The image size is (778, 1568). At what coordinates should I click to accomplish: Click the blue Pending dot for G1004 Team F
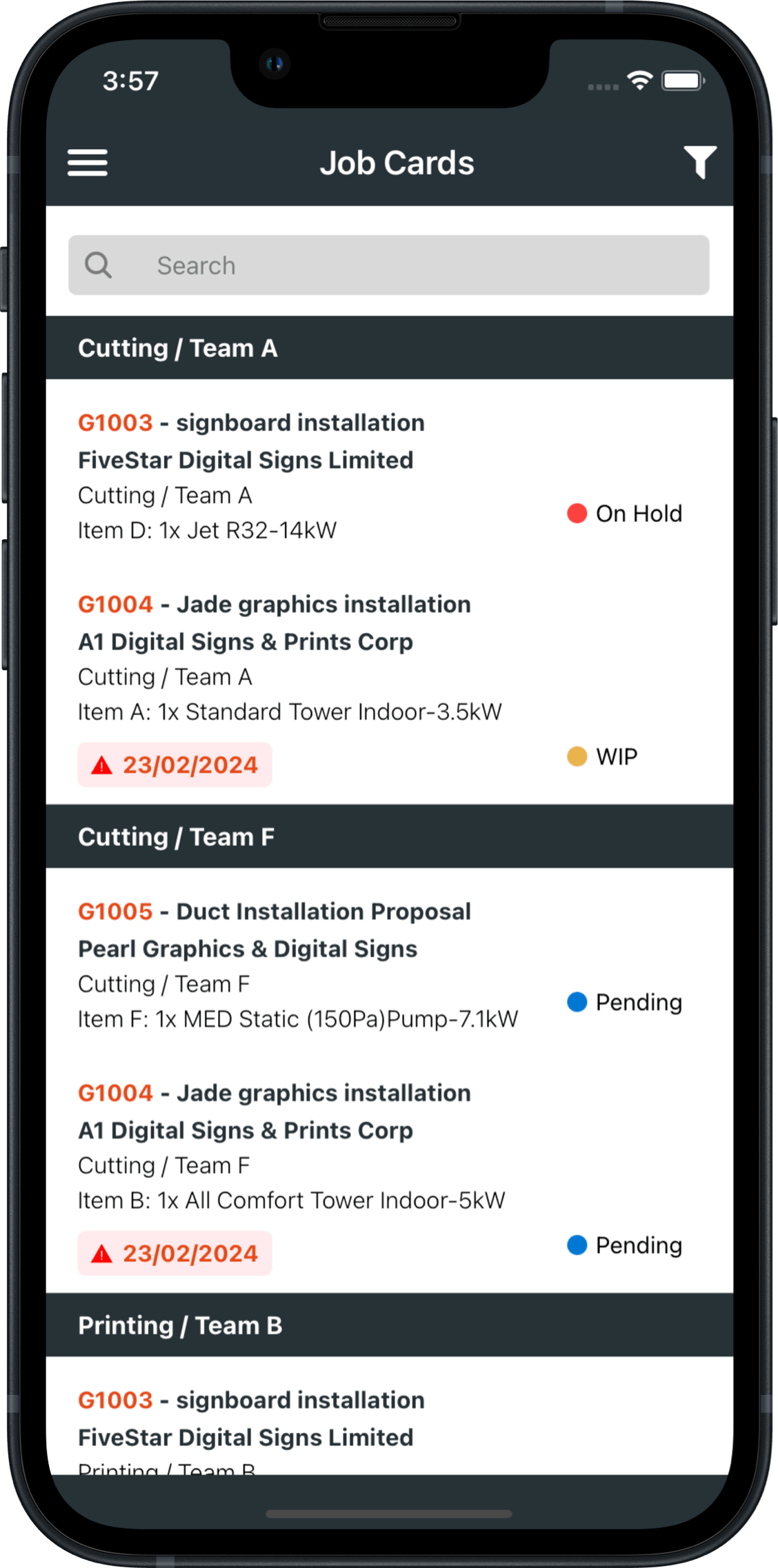(x=576, y=1245)
